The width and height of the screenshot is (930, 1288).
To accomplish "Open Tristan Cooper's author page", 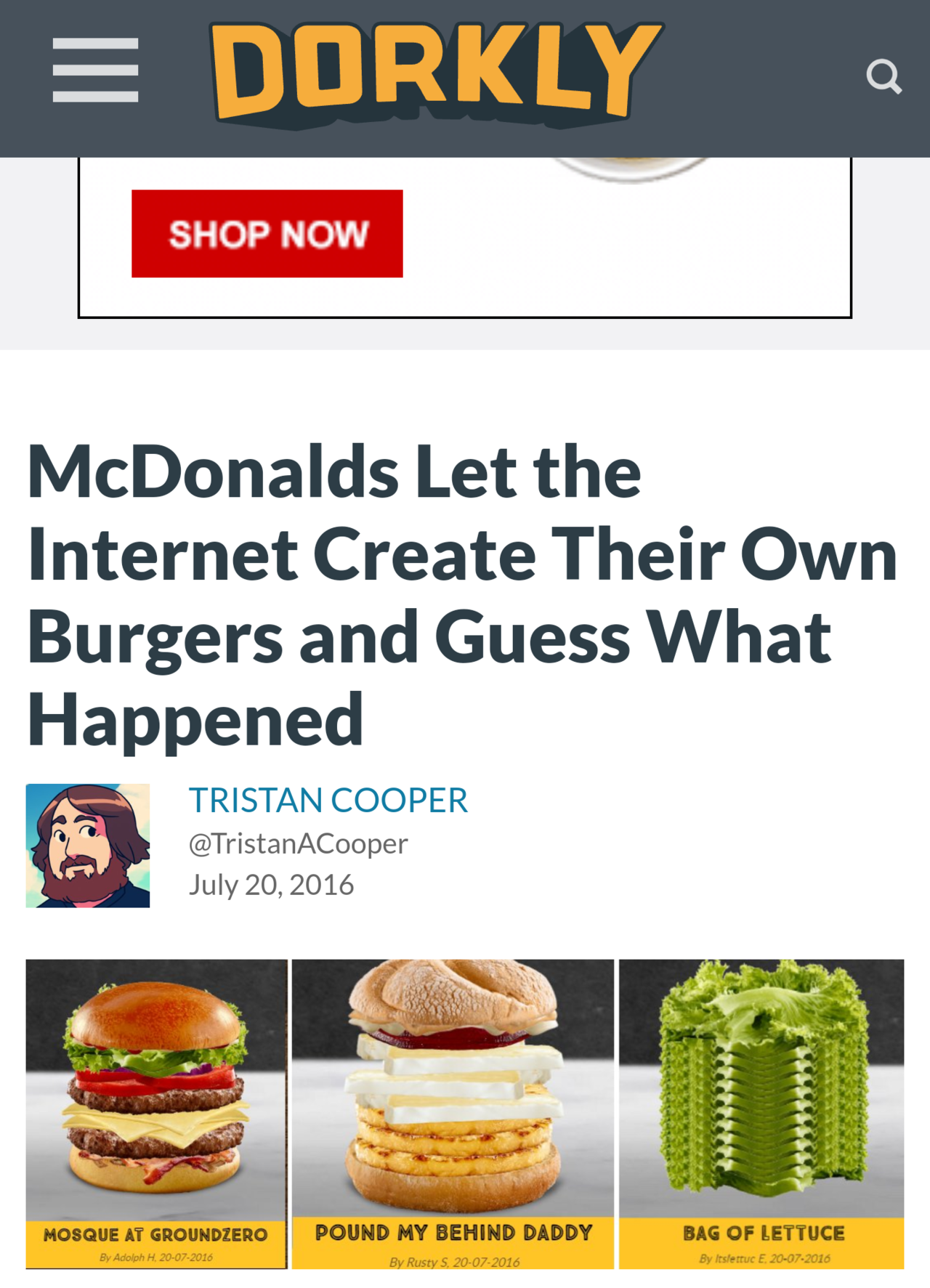I will [x=328, y=801].
